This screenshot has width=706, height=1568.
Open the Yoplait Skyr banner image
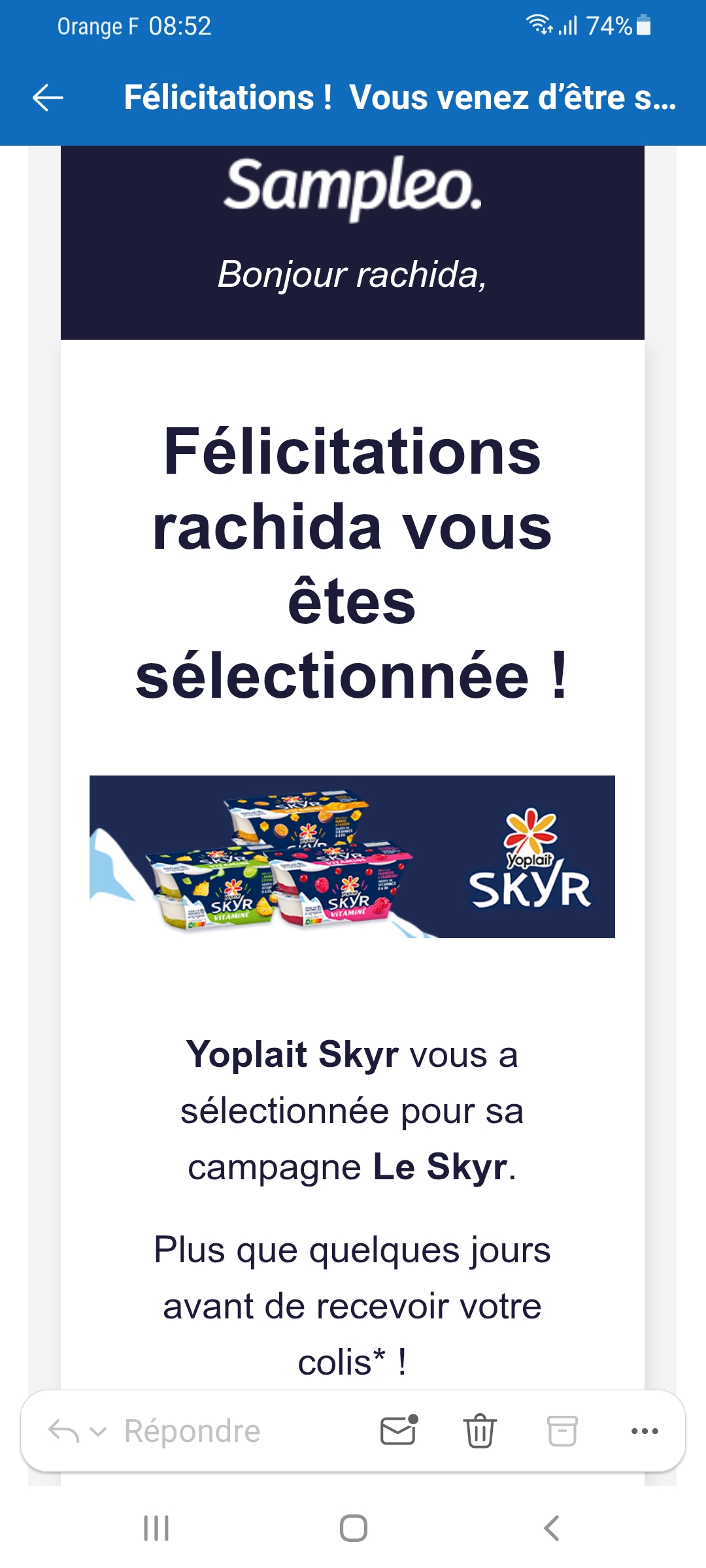(352, 857)
